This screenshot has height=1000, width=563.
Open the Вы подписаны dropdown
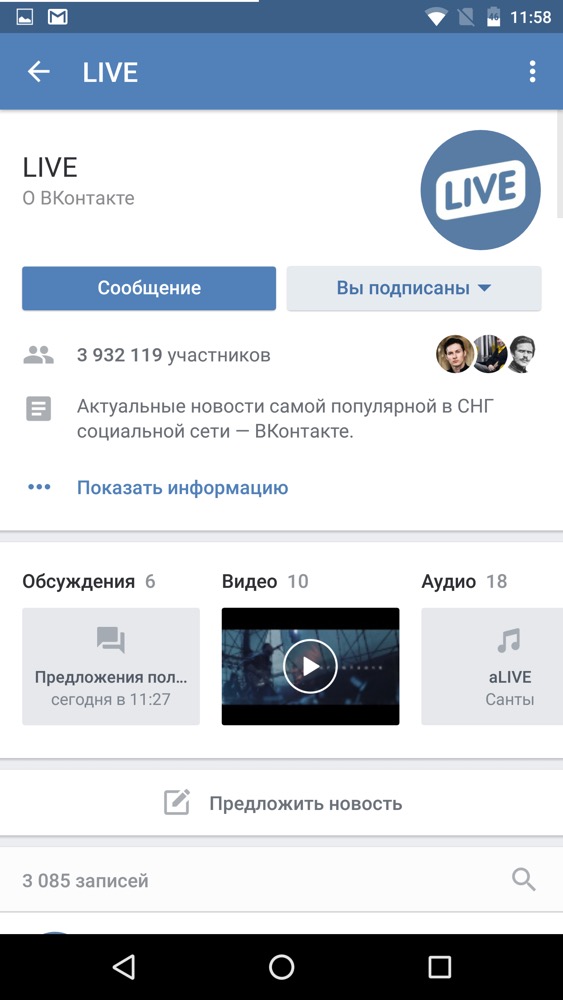coord(414,288)
